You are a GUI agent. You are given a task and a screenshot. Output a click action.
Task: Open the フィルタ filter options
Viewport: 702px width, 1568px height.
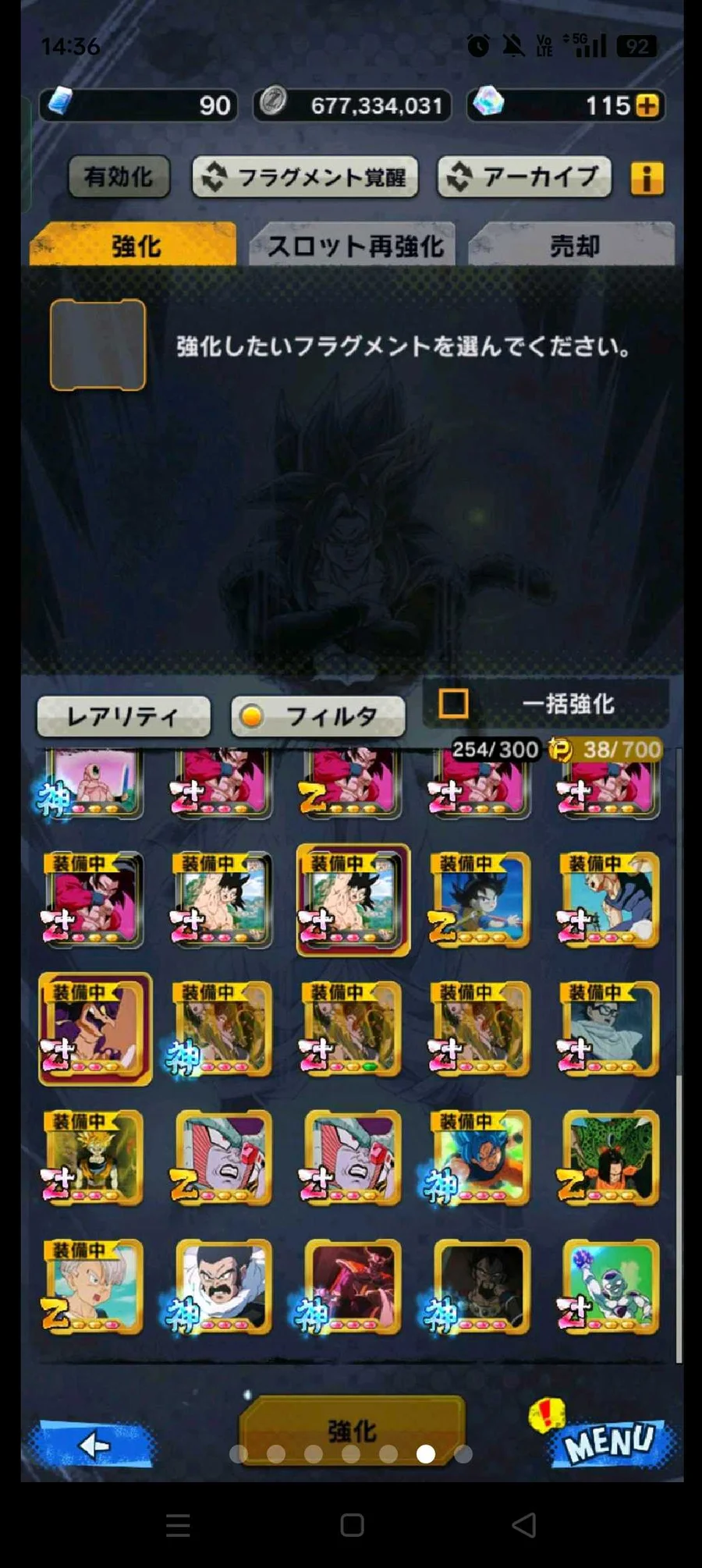[x=318, y=716]
